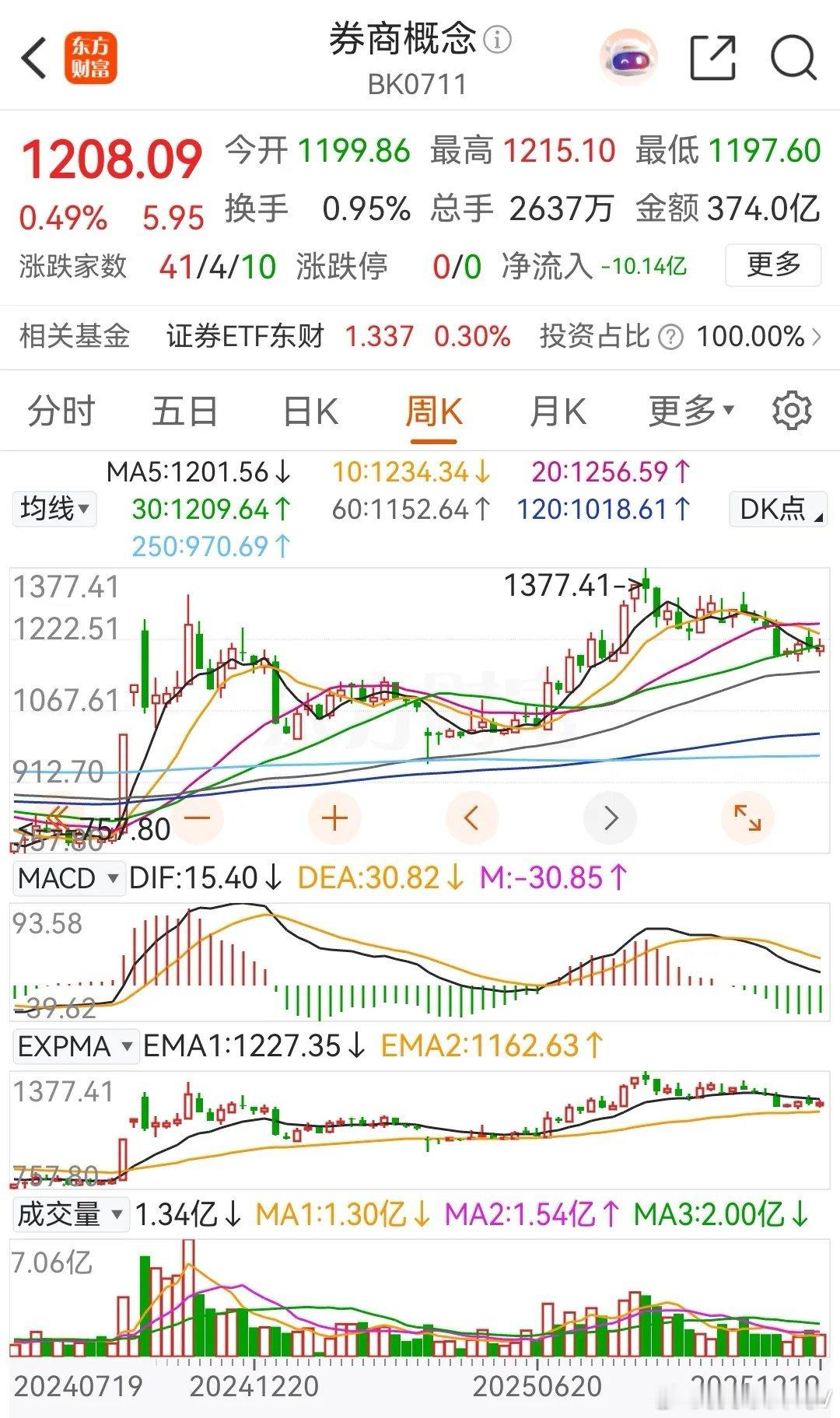Image resolution: width=840 pixels, height=1418 pixels.
Task: Change the MACD indicator dropdown
Action: coord(68,878)
